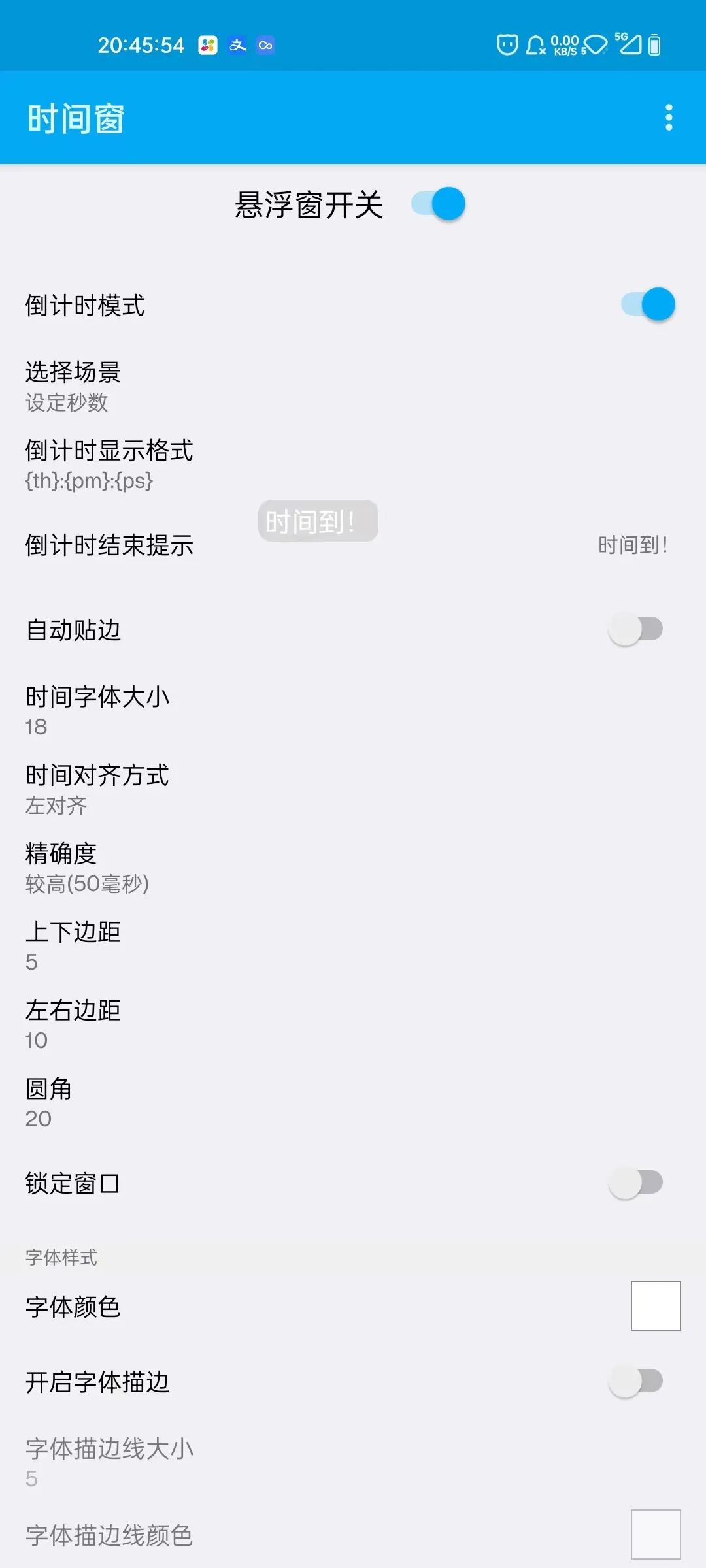Enable 锁定窗口 switch
Screen dimensions: 706x1568
point(635,1183)
